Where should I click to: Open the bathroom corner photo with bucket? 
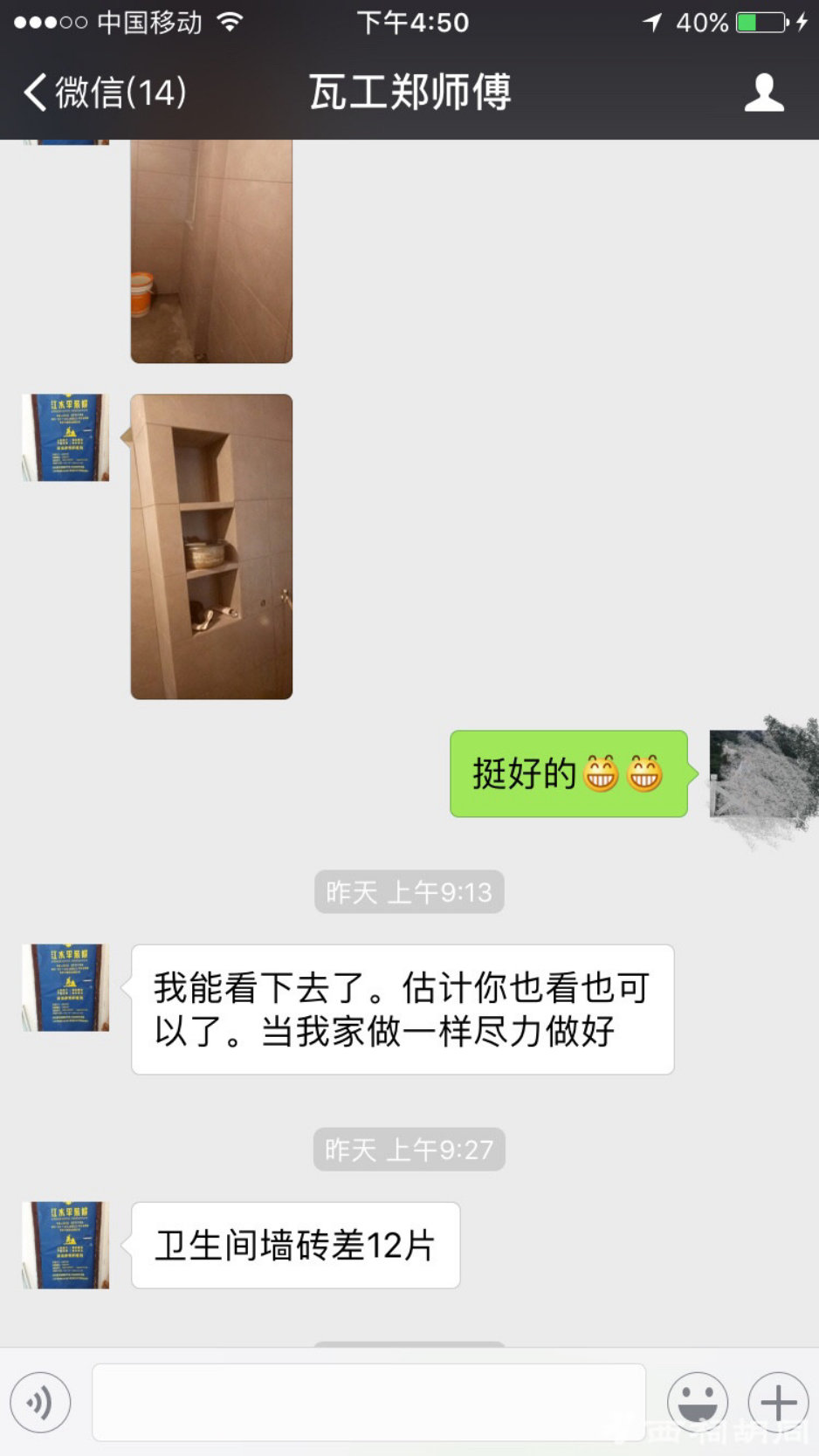click(211, 253)
